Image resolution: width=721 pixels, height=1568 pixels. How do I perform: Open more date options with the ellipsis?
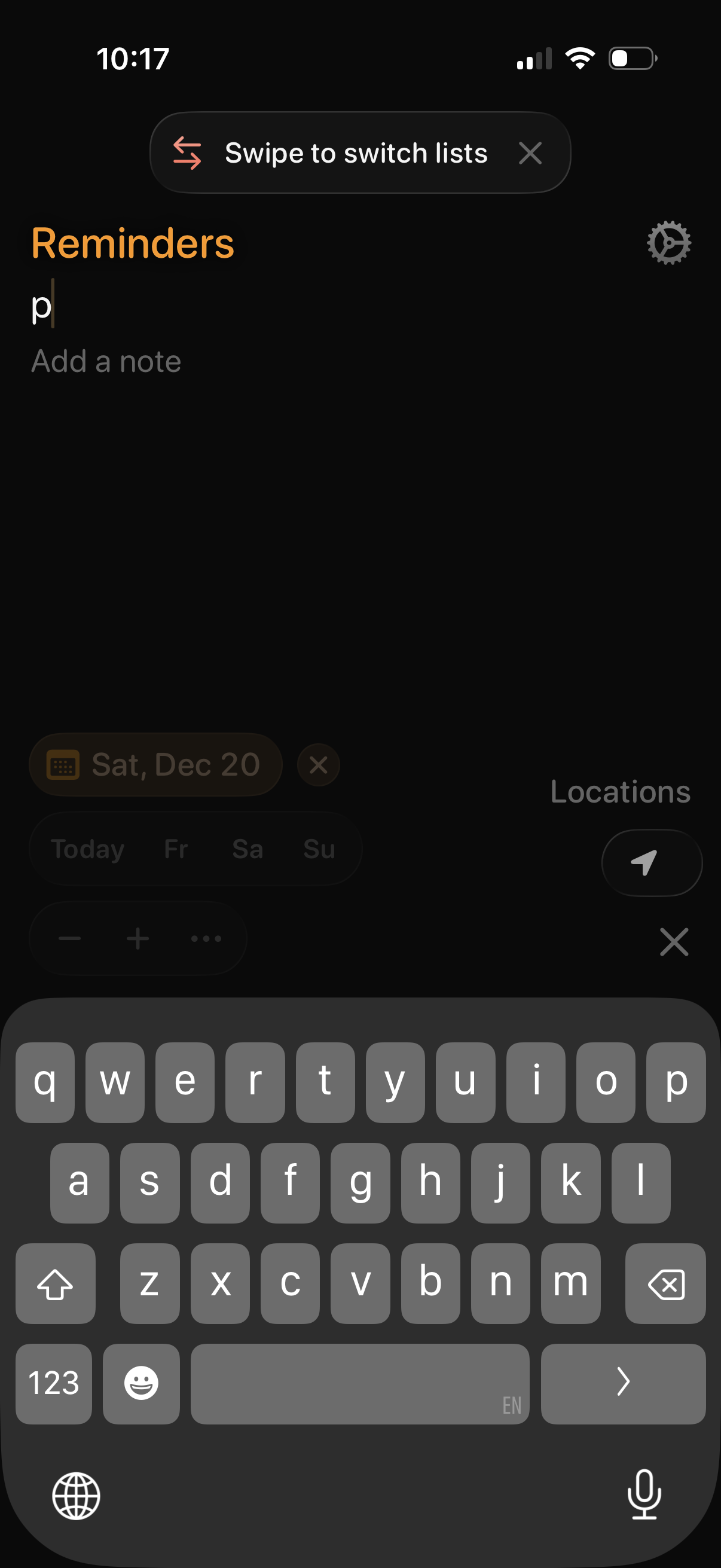[x=205, y=938]
